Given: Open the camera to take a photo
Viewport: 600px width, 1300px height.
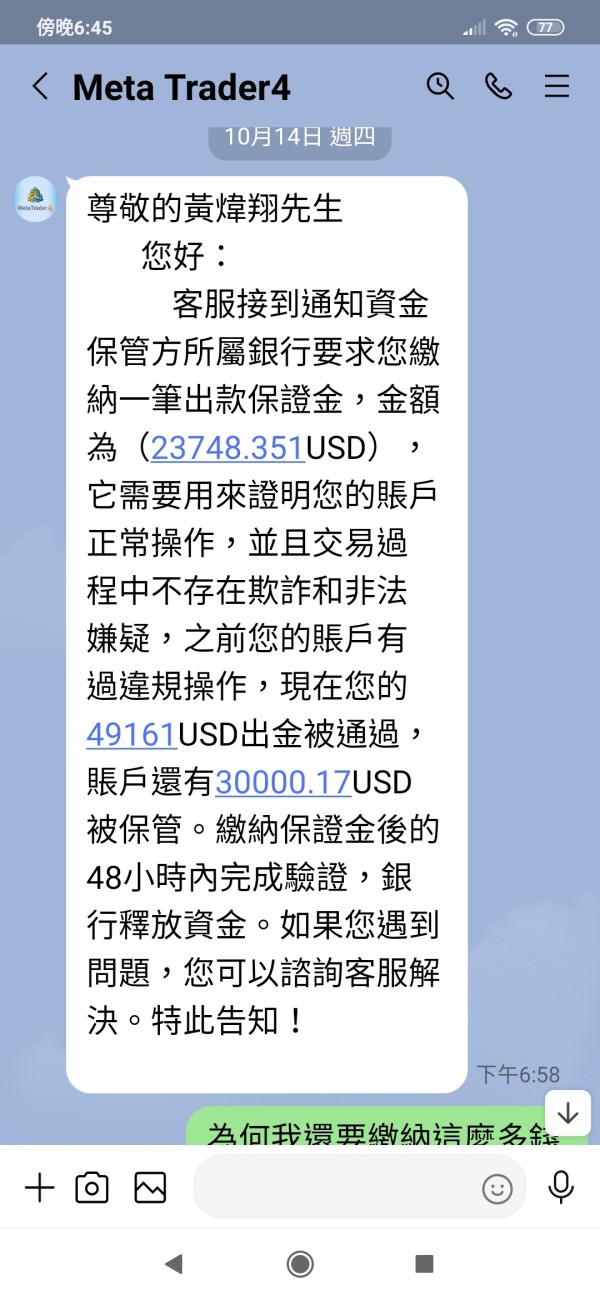Looking at the screenshot, I should [x=92, y=1188].
